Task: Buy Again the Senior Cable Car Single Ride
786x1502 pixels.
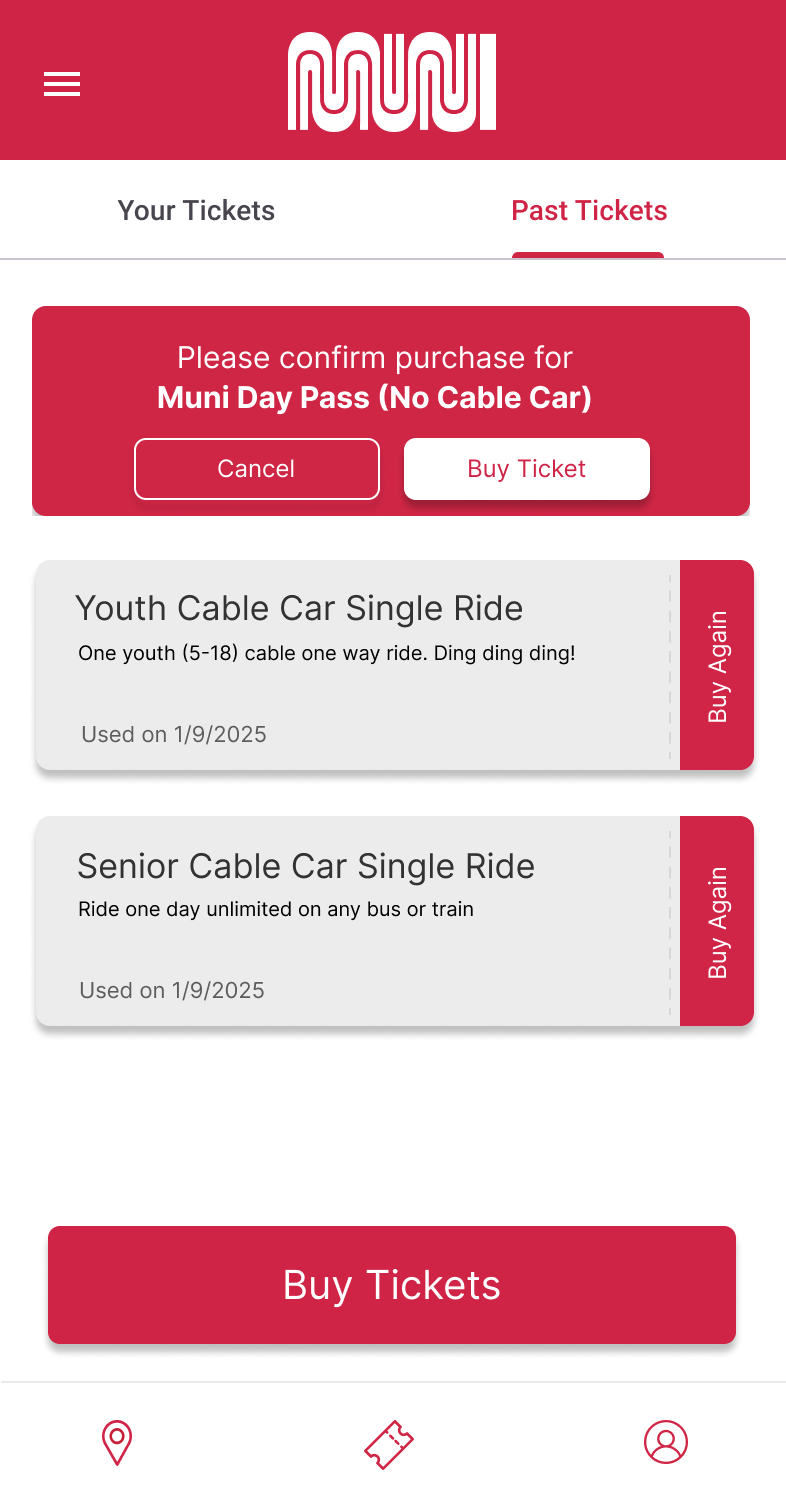Action: click(717, 921)
